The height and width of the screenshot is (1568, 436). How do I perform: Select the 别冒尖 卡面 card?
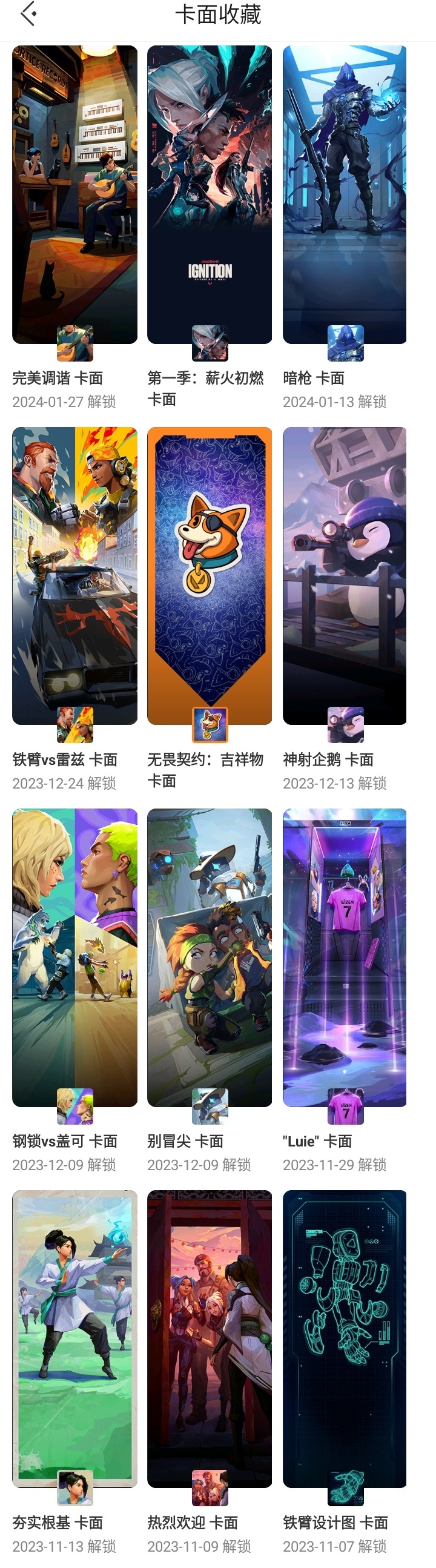pos(210,958)
